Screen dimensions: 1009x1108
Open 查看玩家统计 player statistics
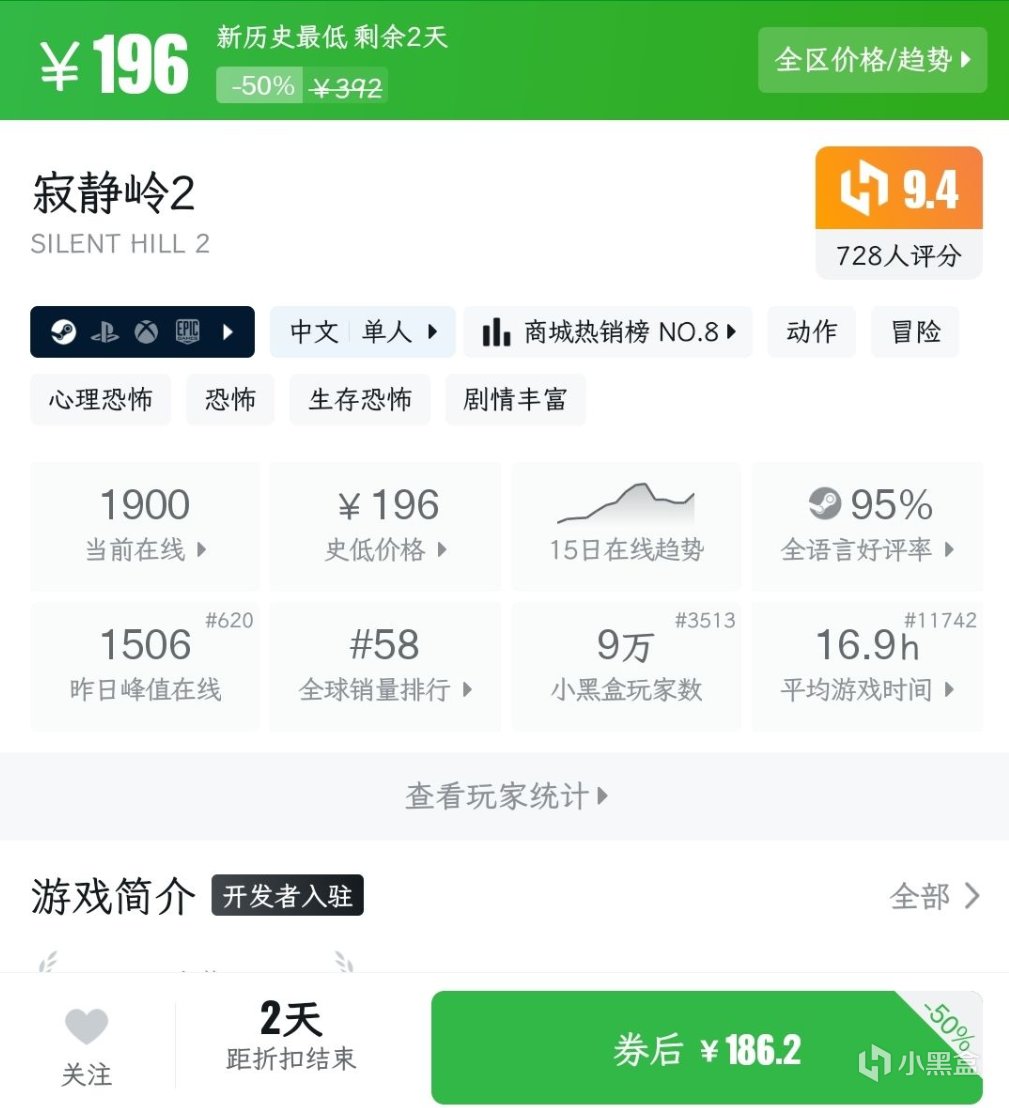point(504,796)
